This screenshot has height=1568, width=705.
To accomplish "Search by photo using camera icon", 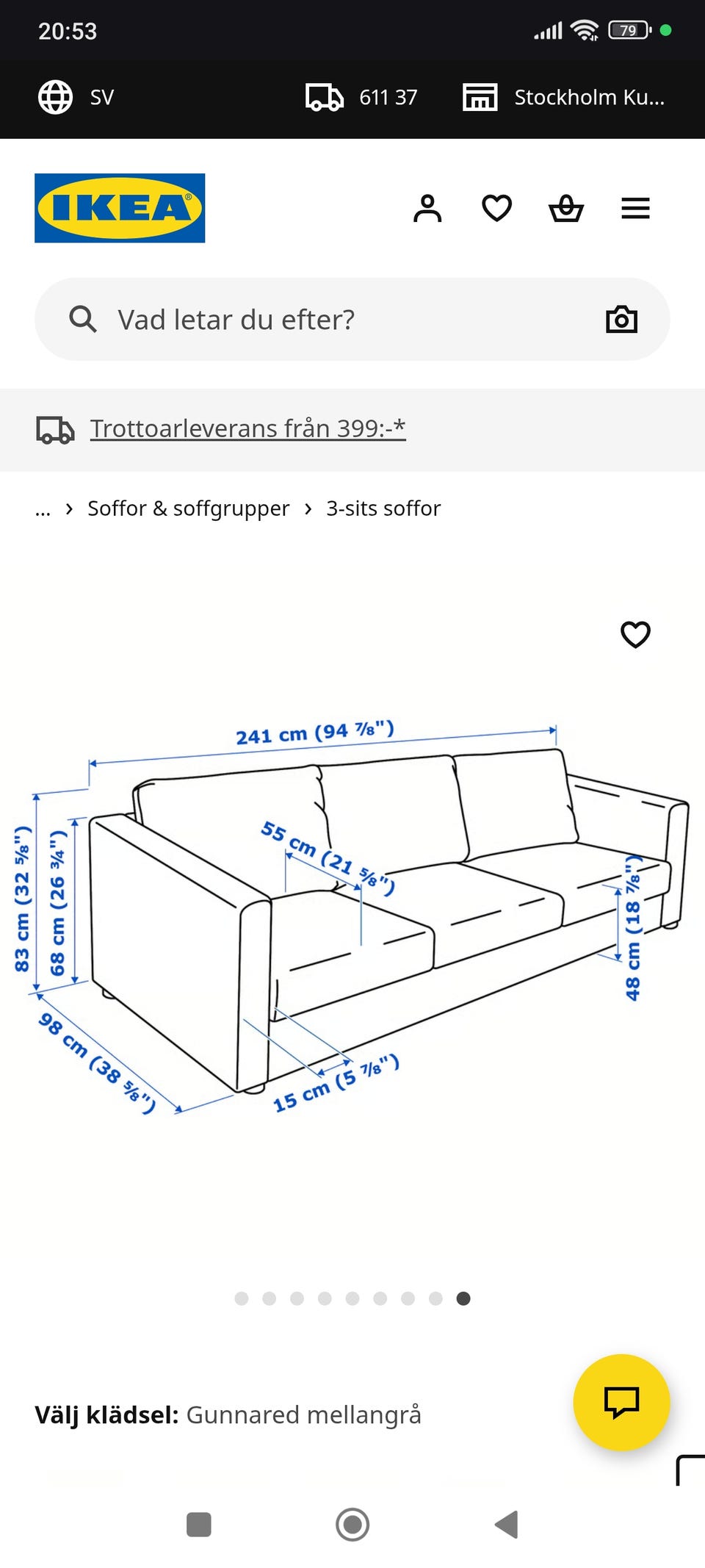I will point(621,319).
